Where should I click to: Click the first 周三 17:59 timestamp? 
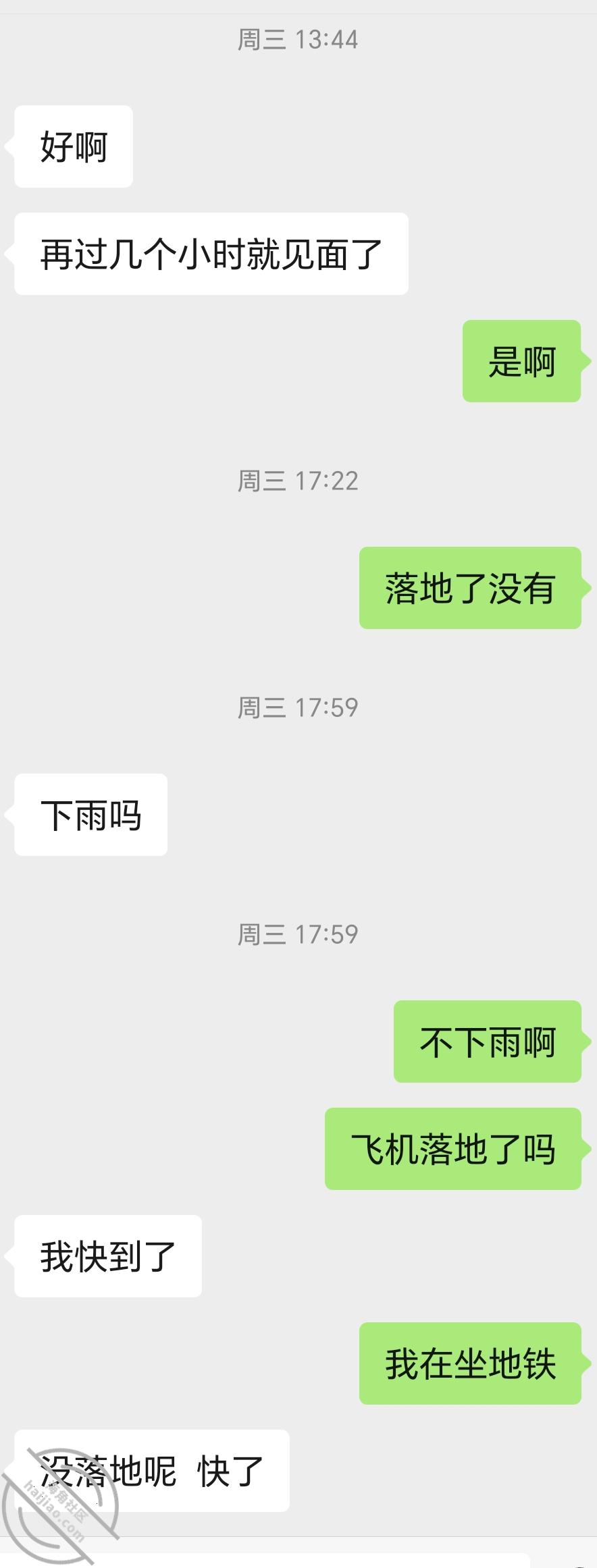click(298, 708)
